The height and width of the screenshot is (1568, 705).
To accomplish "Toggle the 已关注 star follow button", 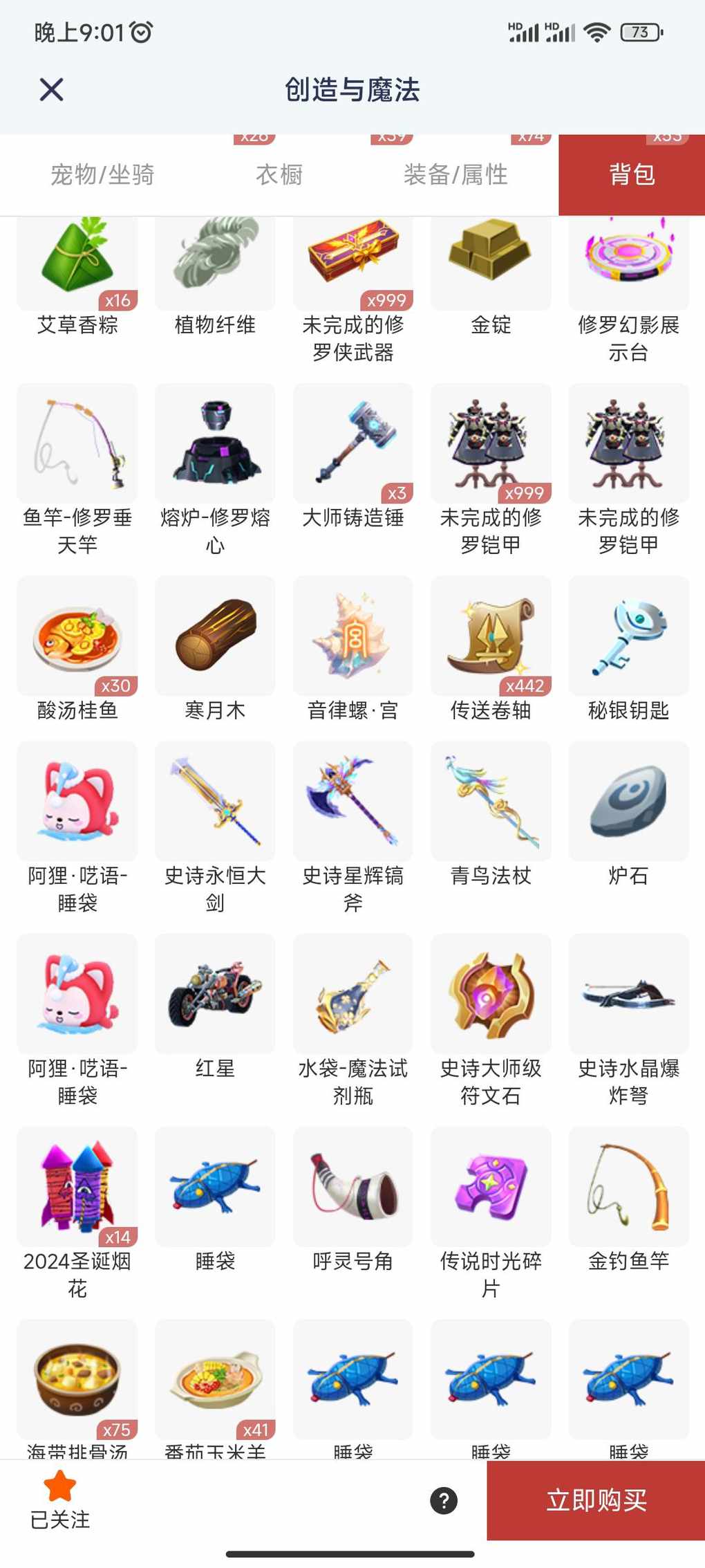I will point(59,1499).
